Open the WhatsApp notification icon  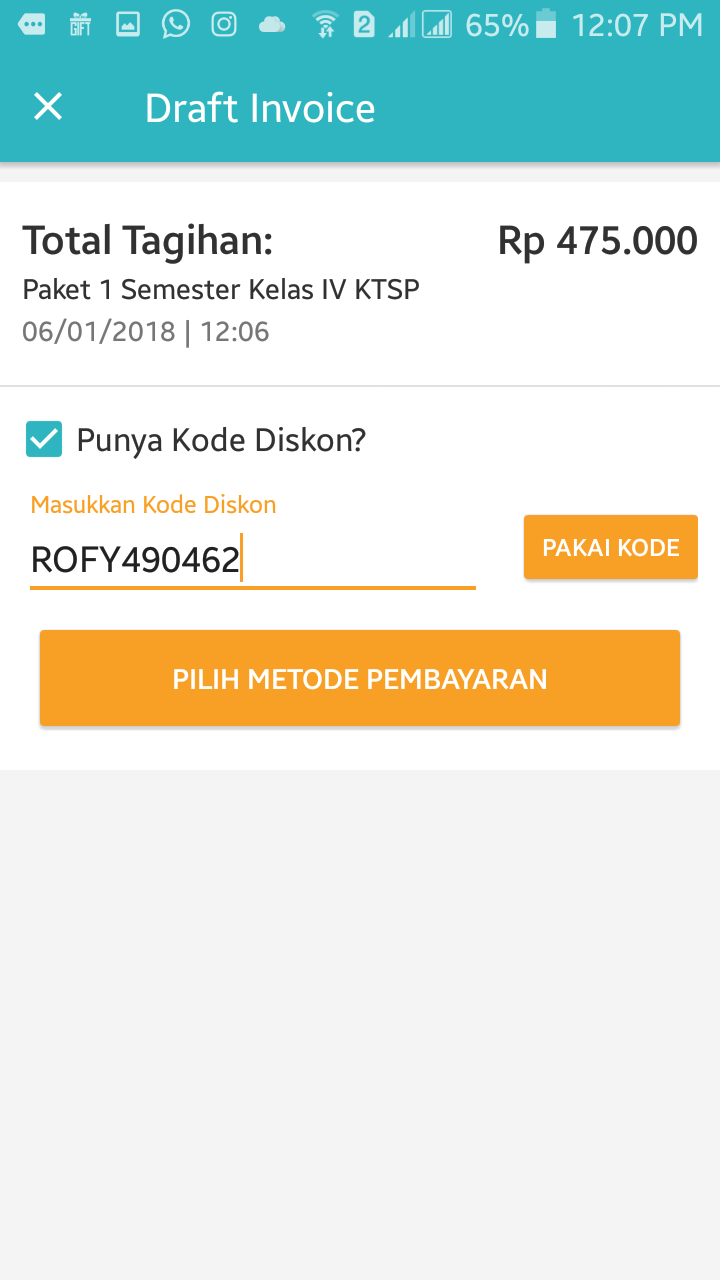point(176,24)
